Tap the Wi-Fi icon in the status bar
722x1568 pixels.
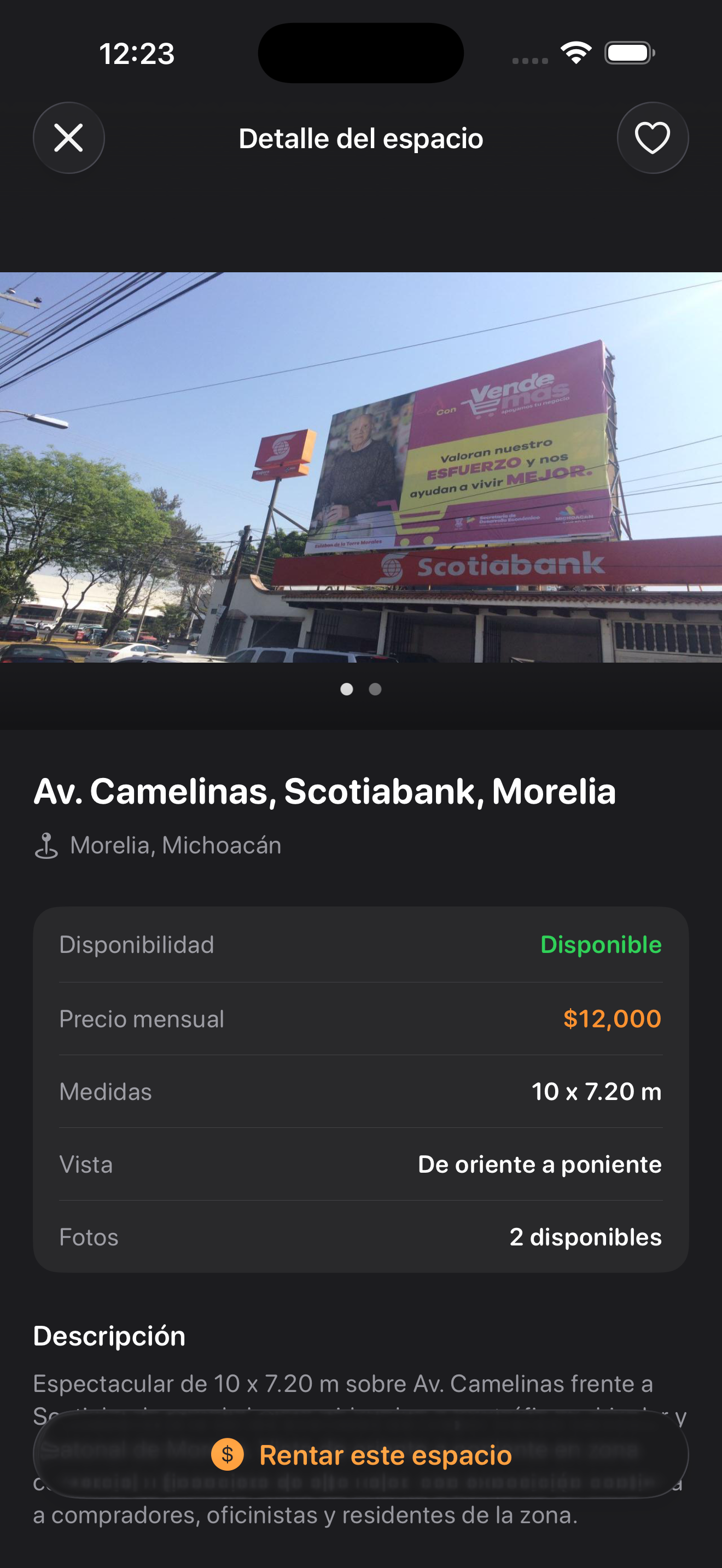point(575,52)
